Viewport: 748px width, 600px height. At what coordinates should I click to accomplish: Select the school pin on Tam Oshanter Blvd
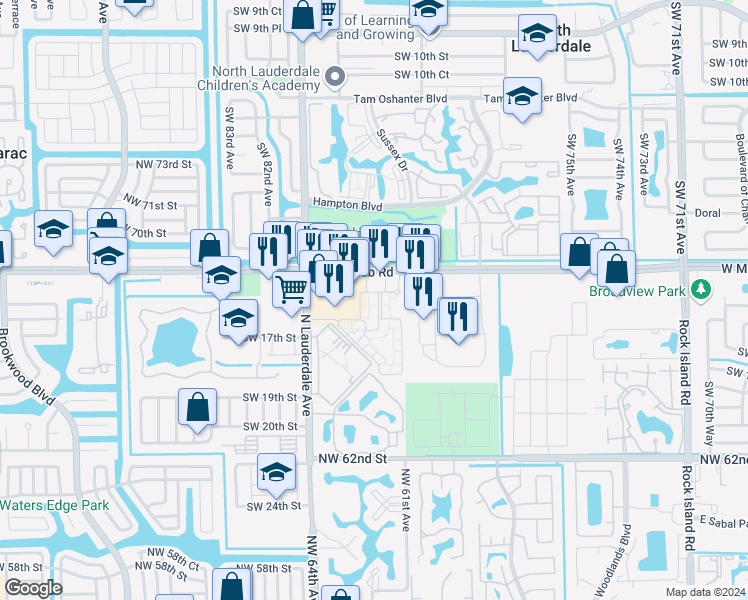point(522,97)
